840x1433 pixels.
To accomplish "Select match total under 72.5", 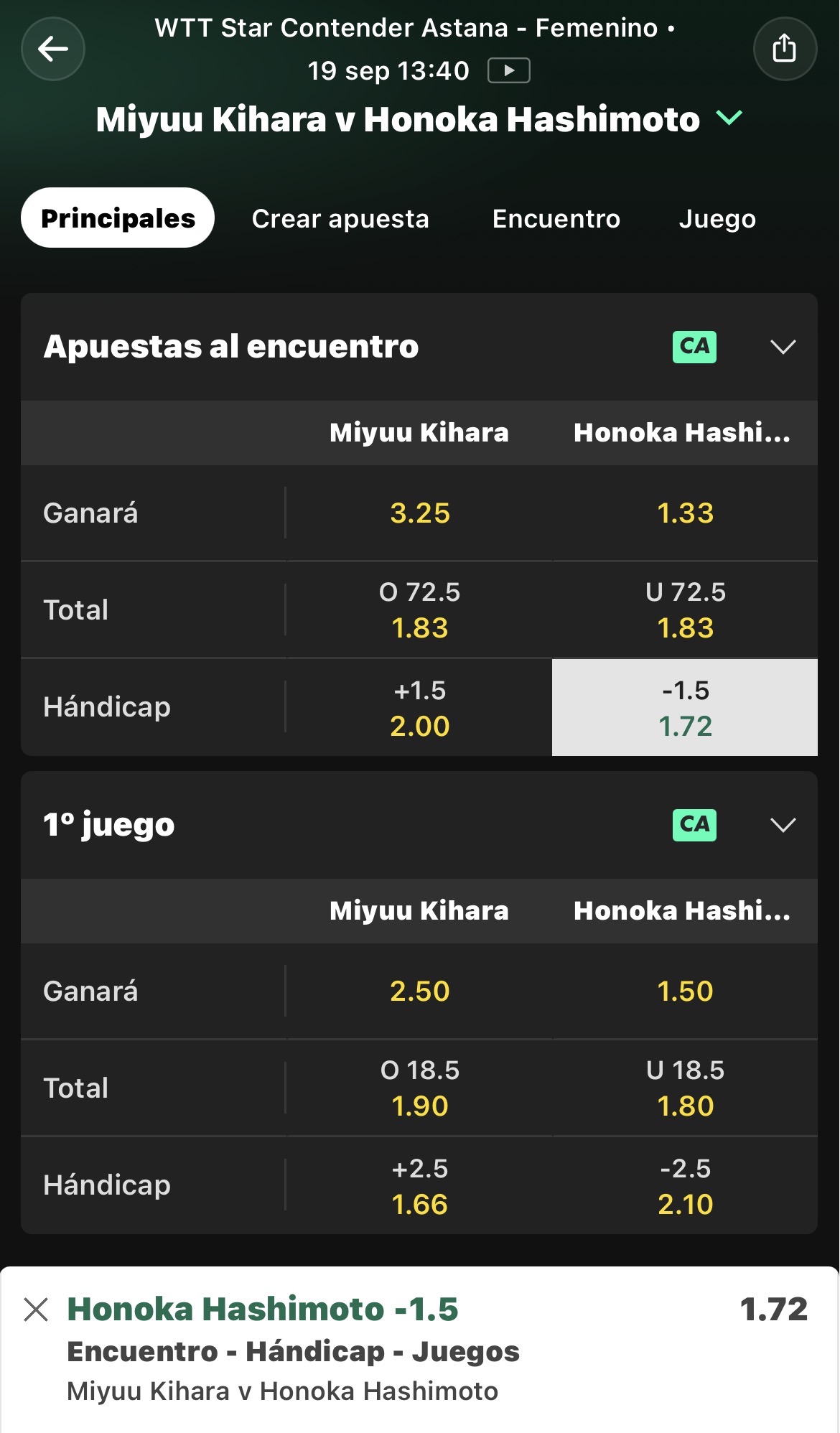I will (685, 610).
